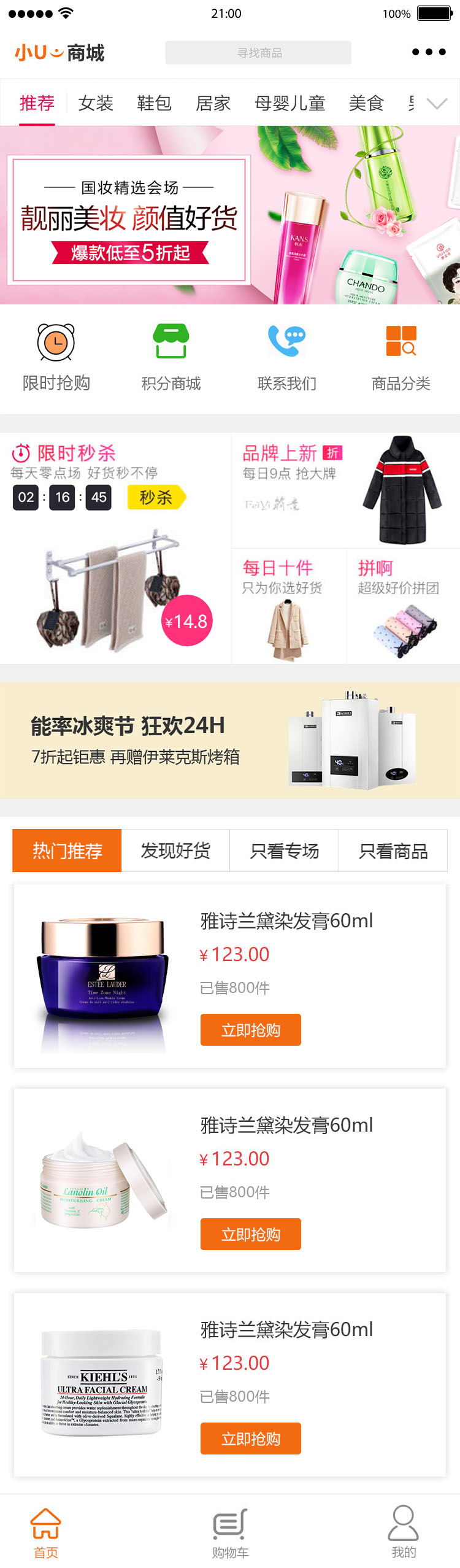This screenshot has width=460, height=1568.
Task: Open the 国妆精选会场 beauty banner
Action: click(x=230, y=215)
